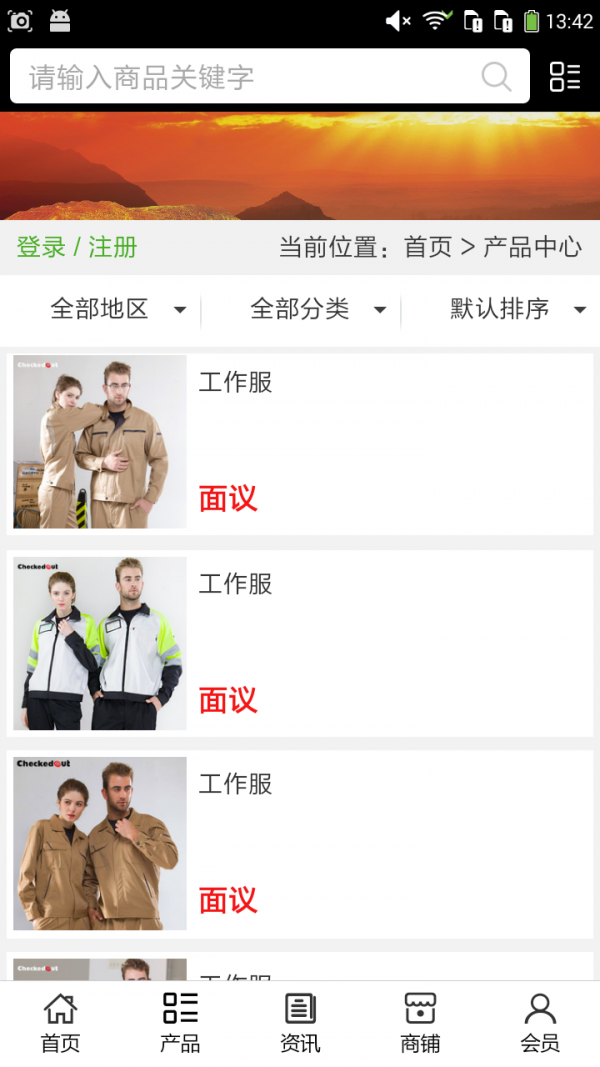Switch to the 会员 tab

pos(540,1023)
